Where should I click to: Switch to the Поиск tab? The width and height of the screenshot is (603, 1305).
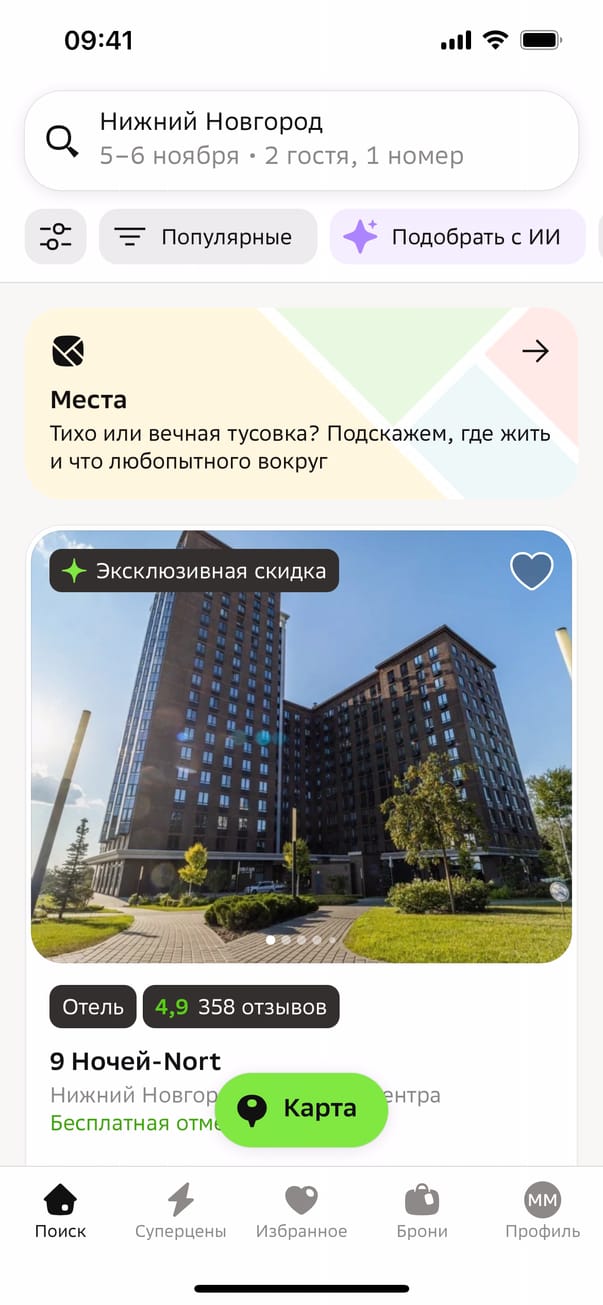(60, 1211)
